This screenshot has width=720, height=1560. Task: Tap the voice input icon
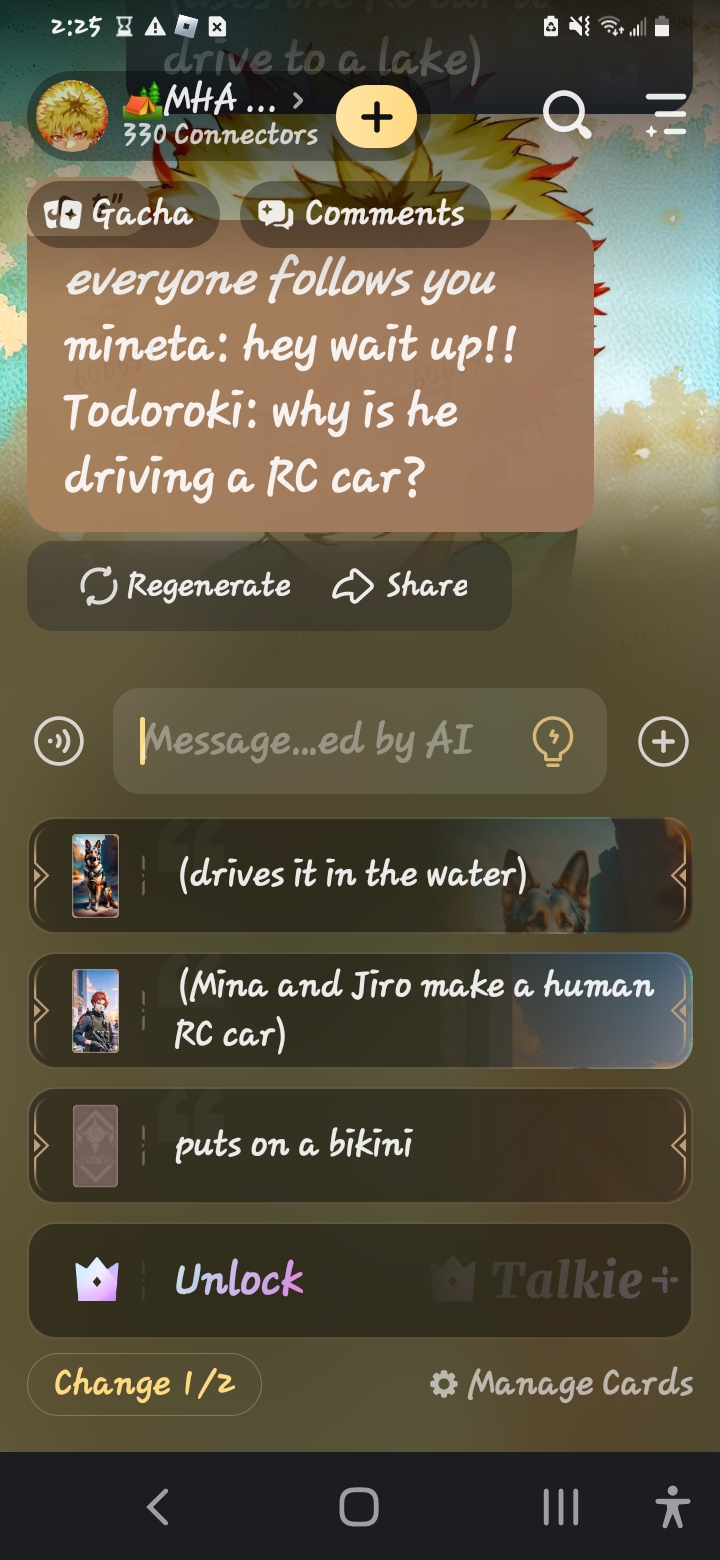[x=59, y=742]
